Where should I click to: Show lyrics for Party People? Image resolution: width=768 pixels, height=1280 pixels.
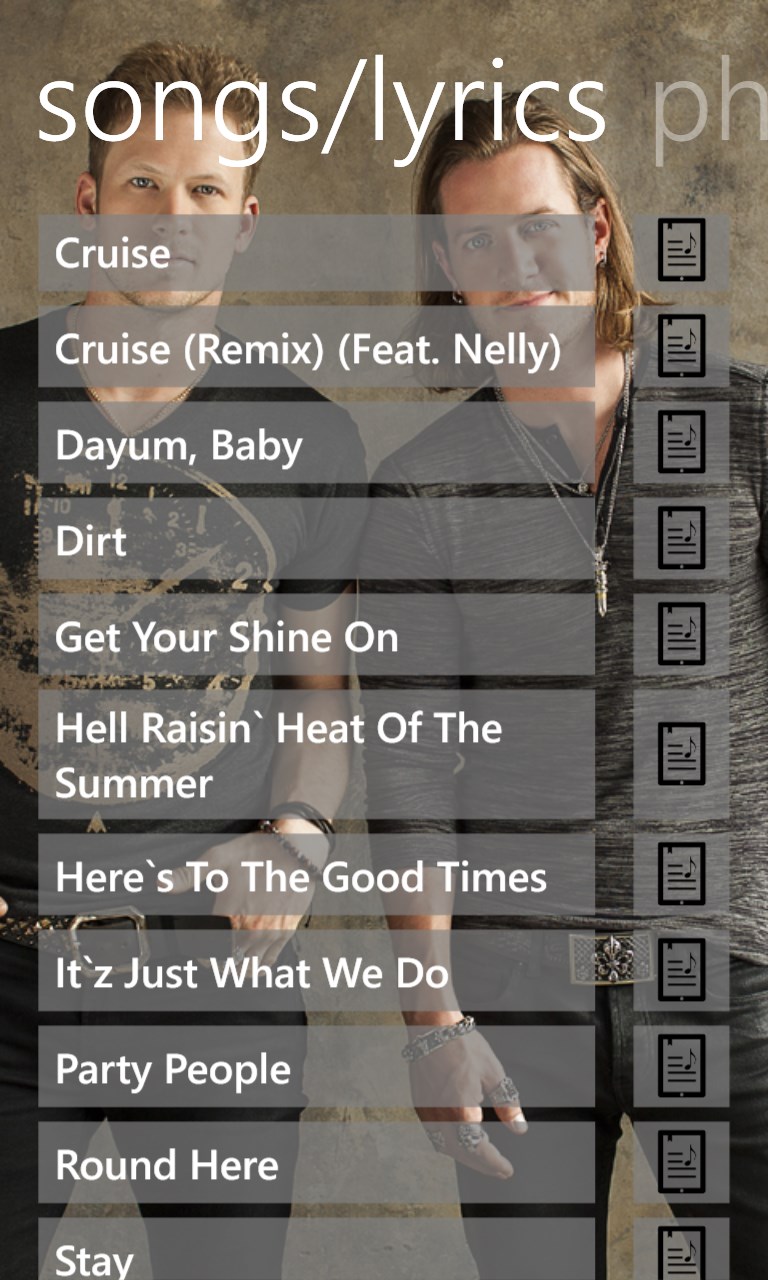tap(681, 1067)
